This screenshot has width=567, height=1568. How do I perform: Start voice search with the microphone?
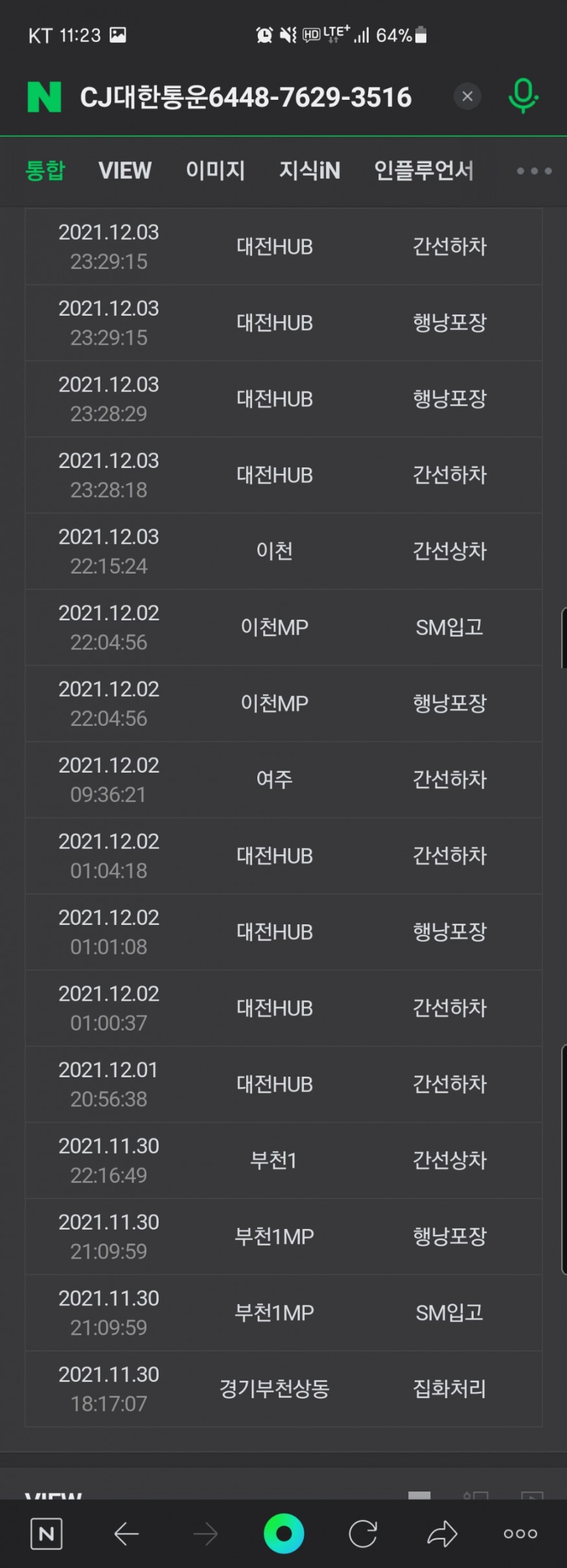tap(522, 96)
